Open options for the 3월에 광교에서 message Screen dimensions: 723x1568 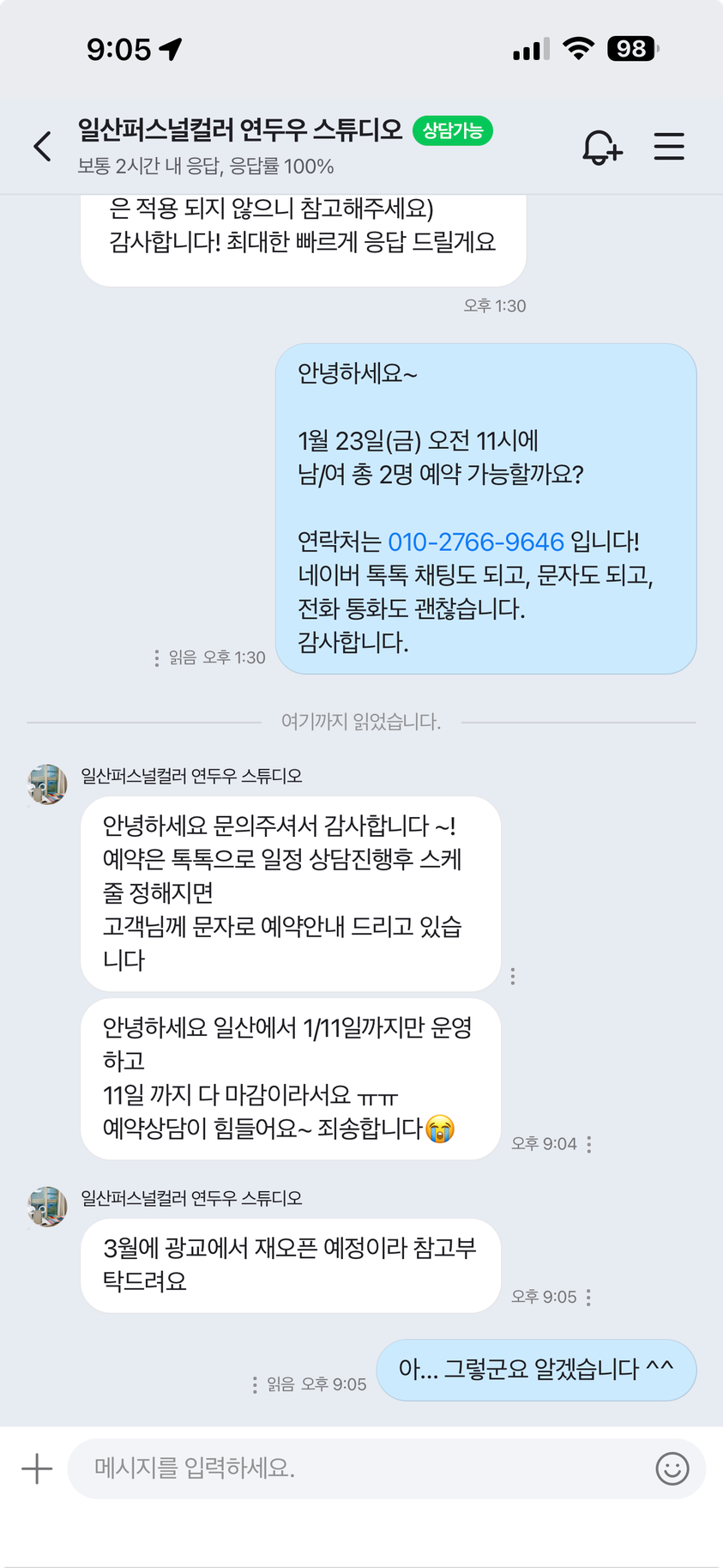(588, 1297)
